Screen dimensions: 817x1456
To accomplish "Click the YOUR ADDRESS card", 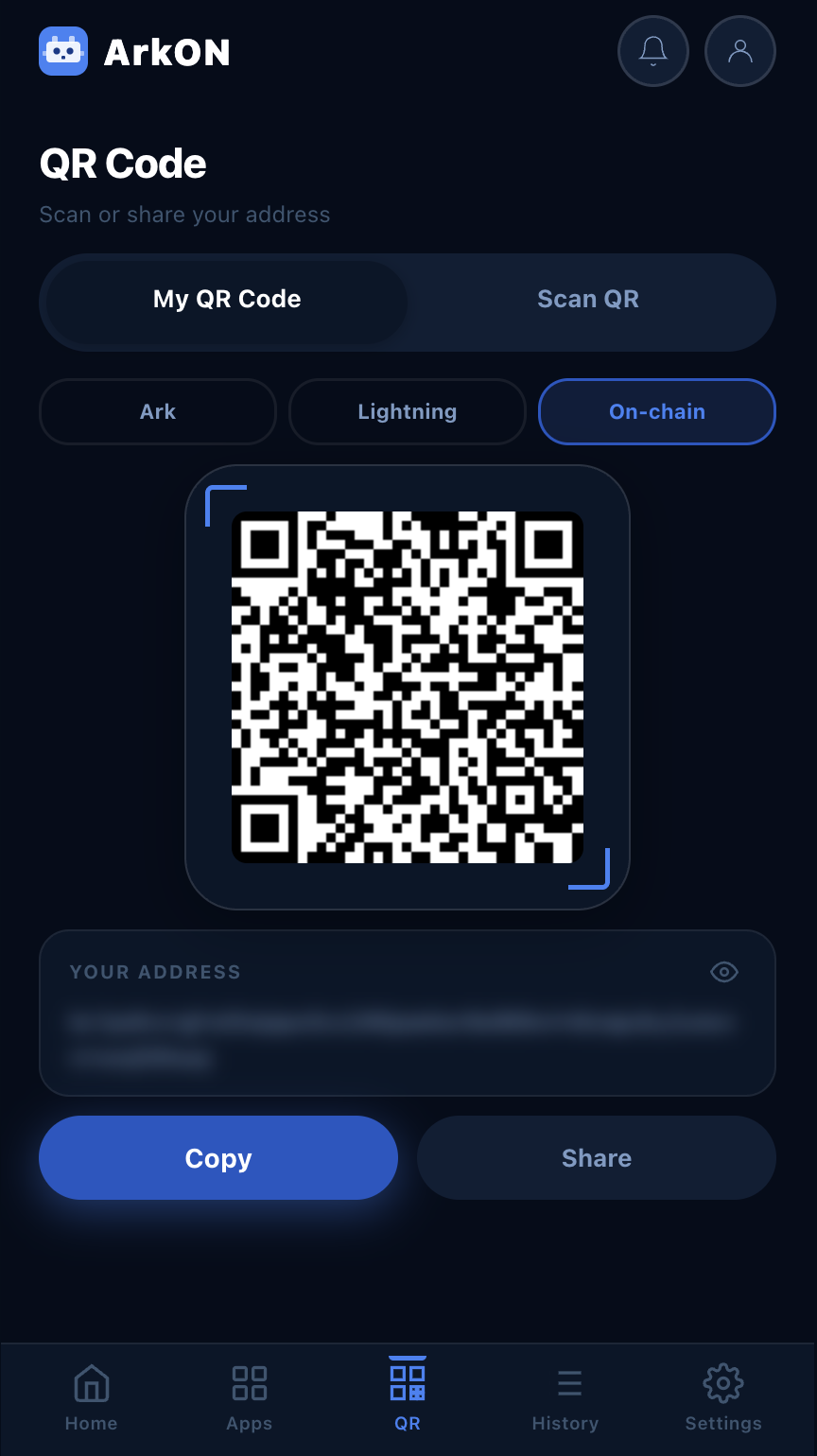I will click(x=407, y=1013).
